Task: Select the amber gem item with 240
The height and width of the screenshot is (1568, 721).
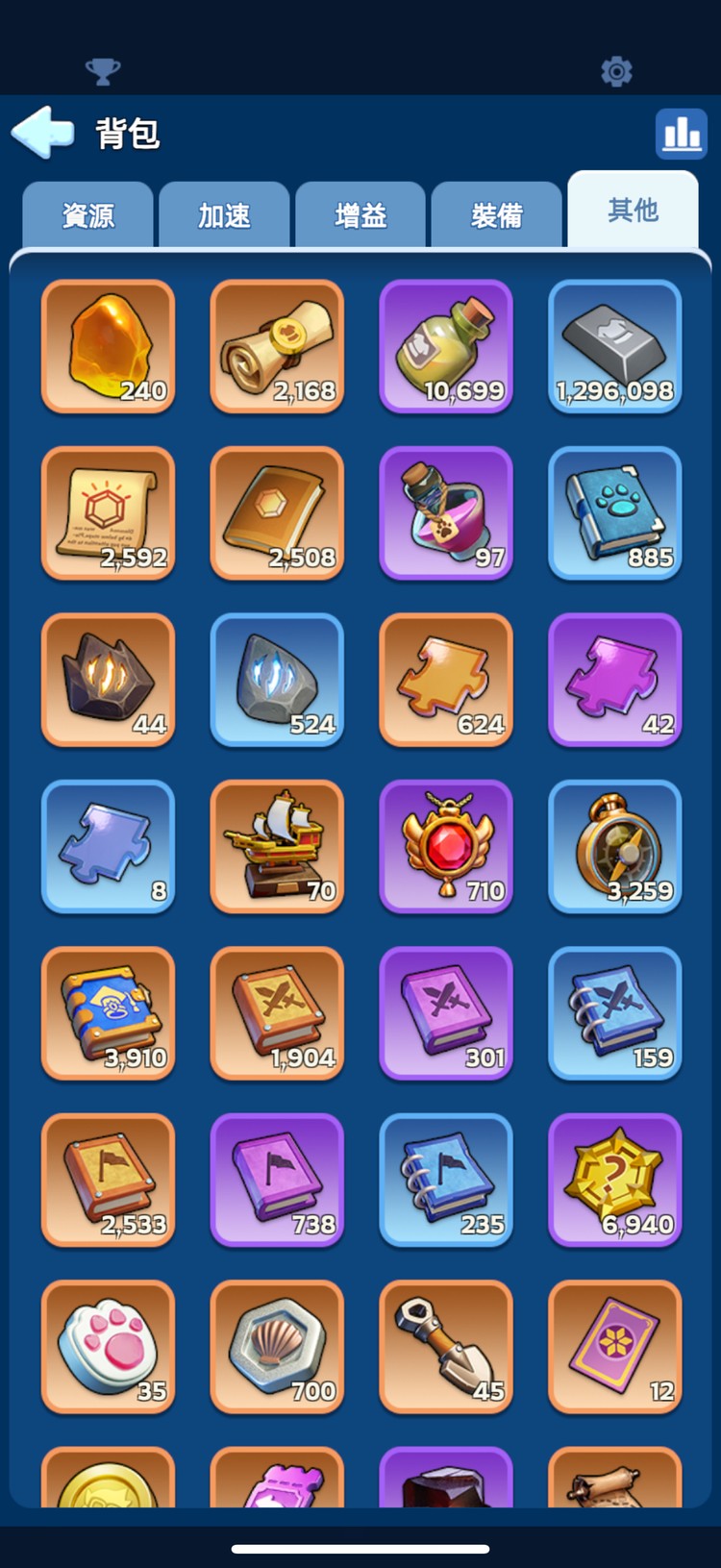Action: tap(109, 346)
